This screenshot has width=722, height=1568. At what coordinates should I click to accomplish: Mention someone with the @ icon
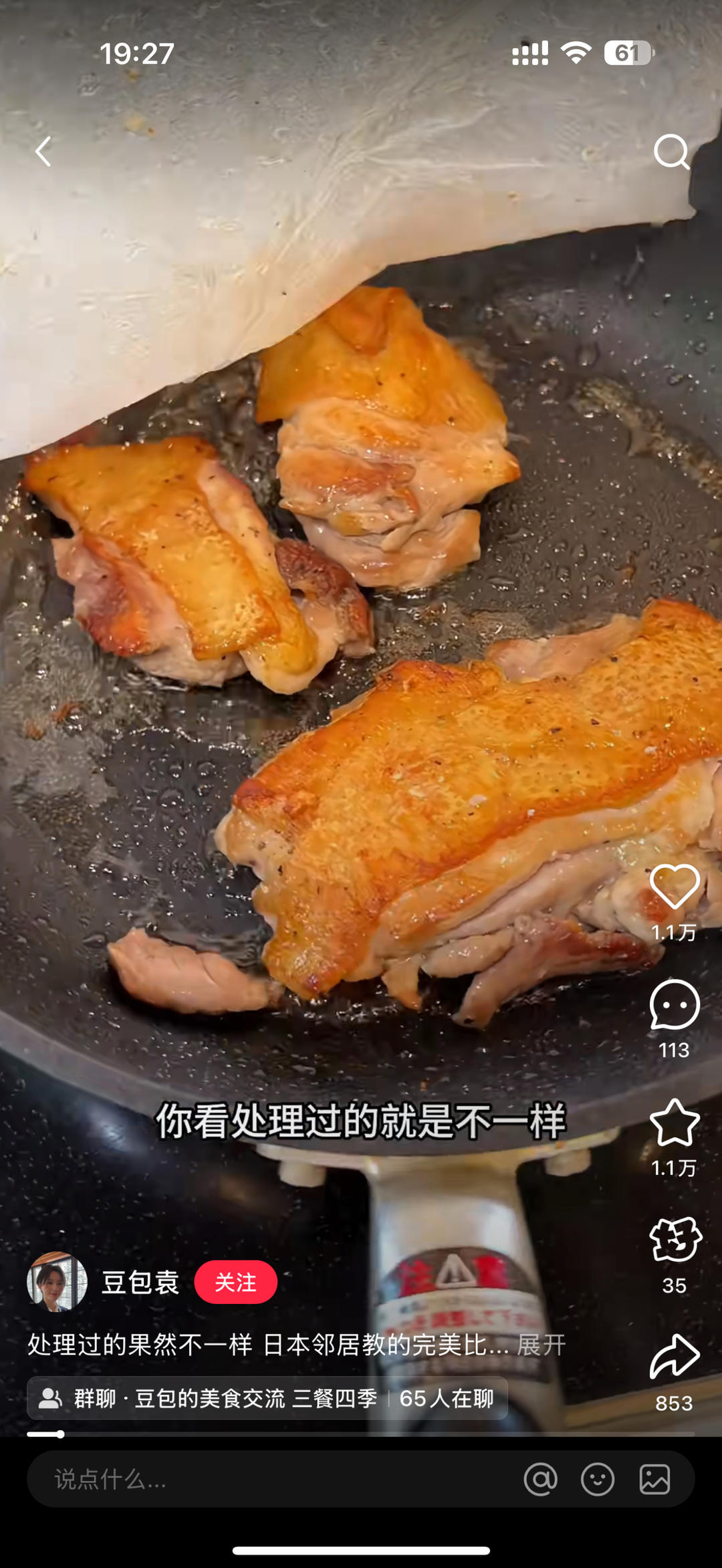coord(540,1480)
